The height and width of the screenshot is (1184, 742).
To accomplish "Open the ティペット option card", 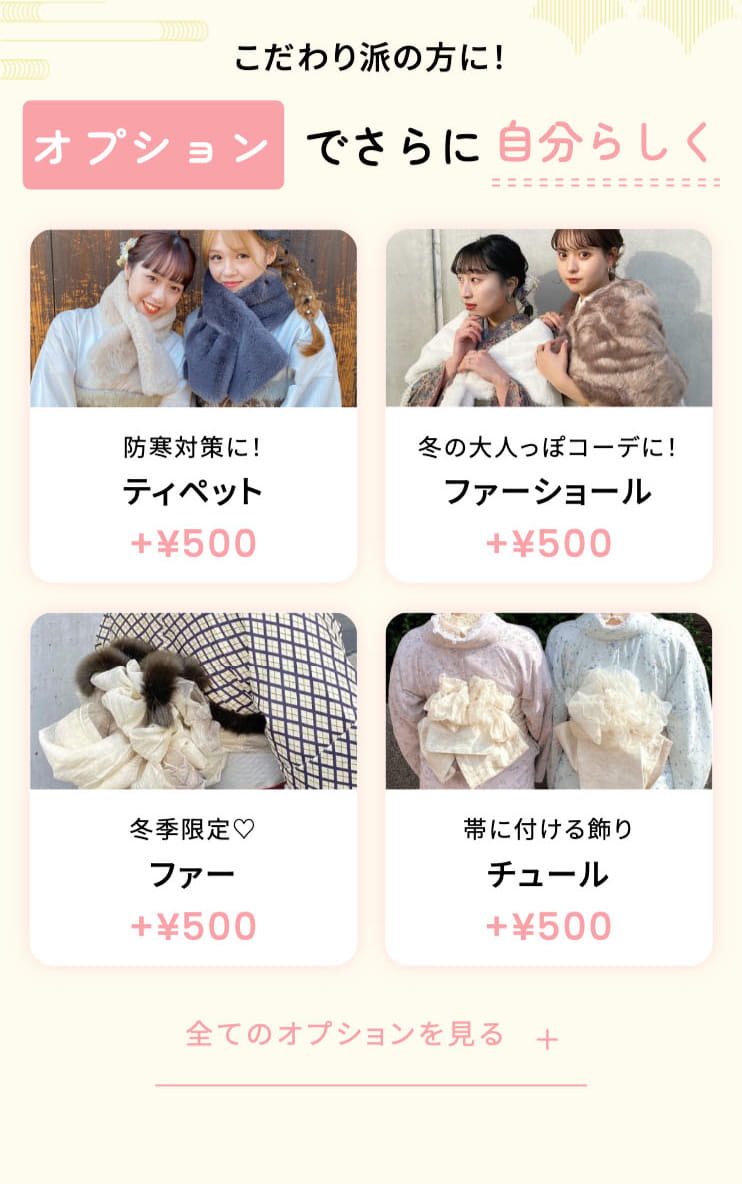I will point(193,405).
